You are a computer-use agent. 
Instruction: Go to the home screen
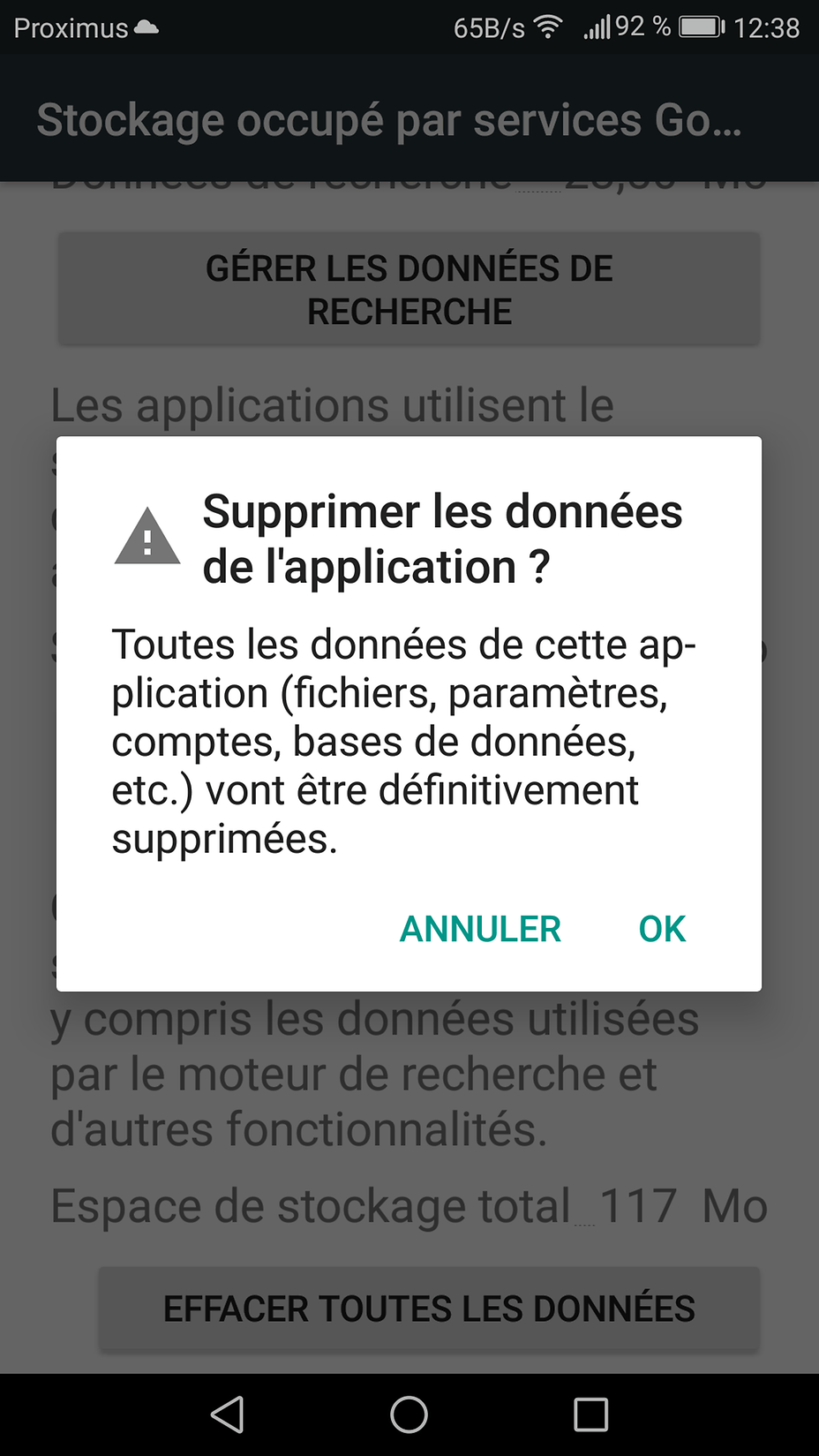coord(409,1415)
